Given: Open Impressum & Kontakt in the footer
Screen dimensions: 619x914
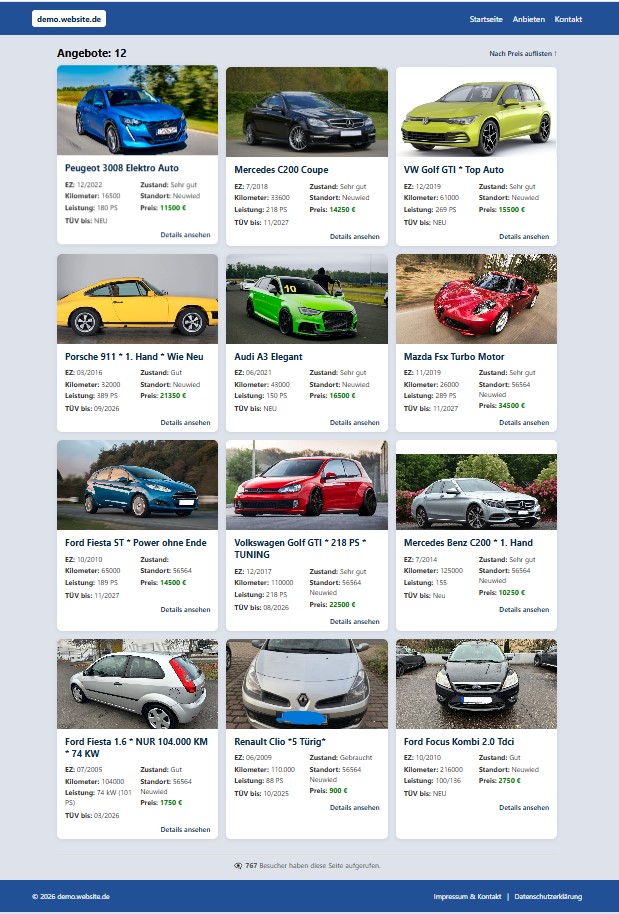Looking at the screenshot, I should (x=467, y=897).
